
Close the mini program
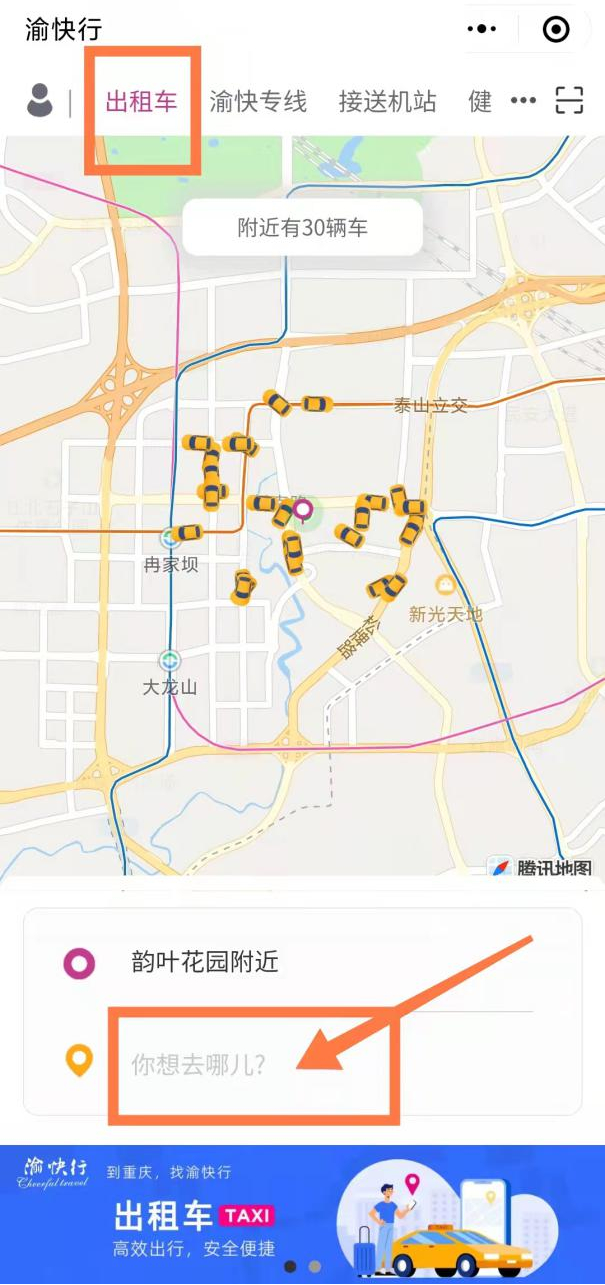tap(556, 30)
